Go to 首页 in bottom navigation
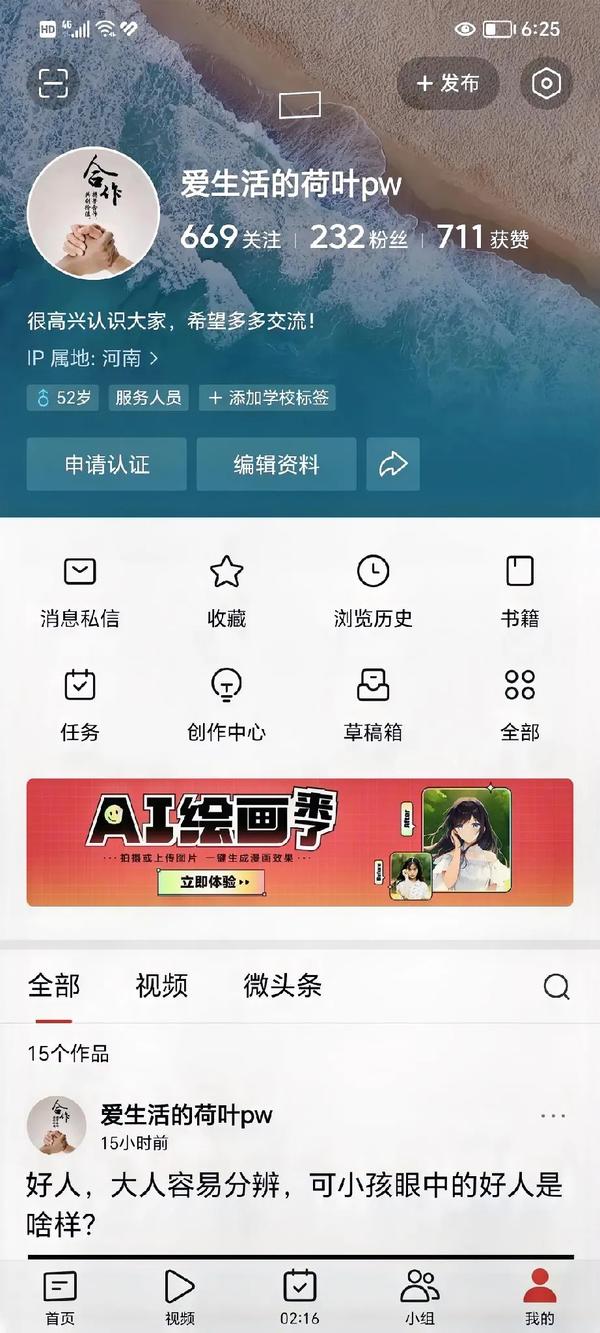This screenshot has height=1333, width=600. click(60, 1297)
